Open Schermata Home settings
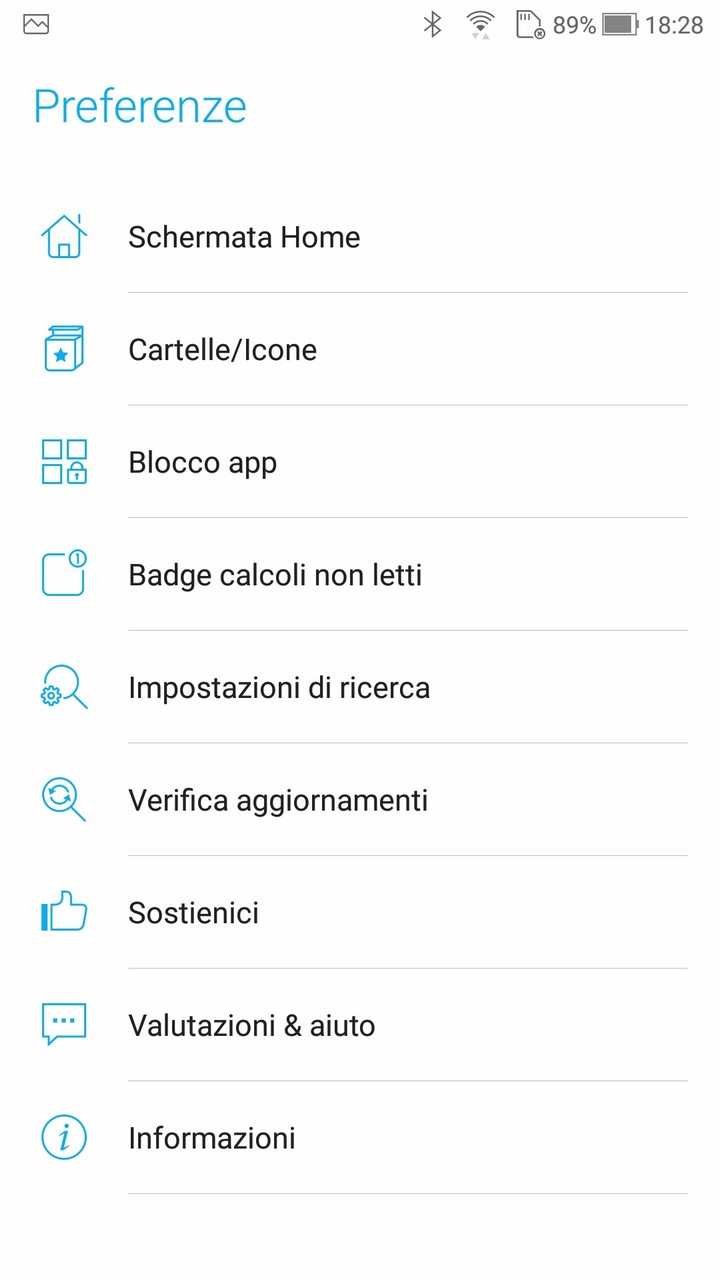Screen dimensions: 720x1280 coord(360,237)
